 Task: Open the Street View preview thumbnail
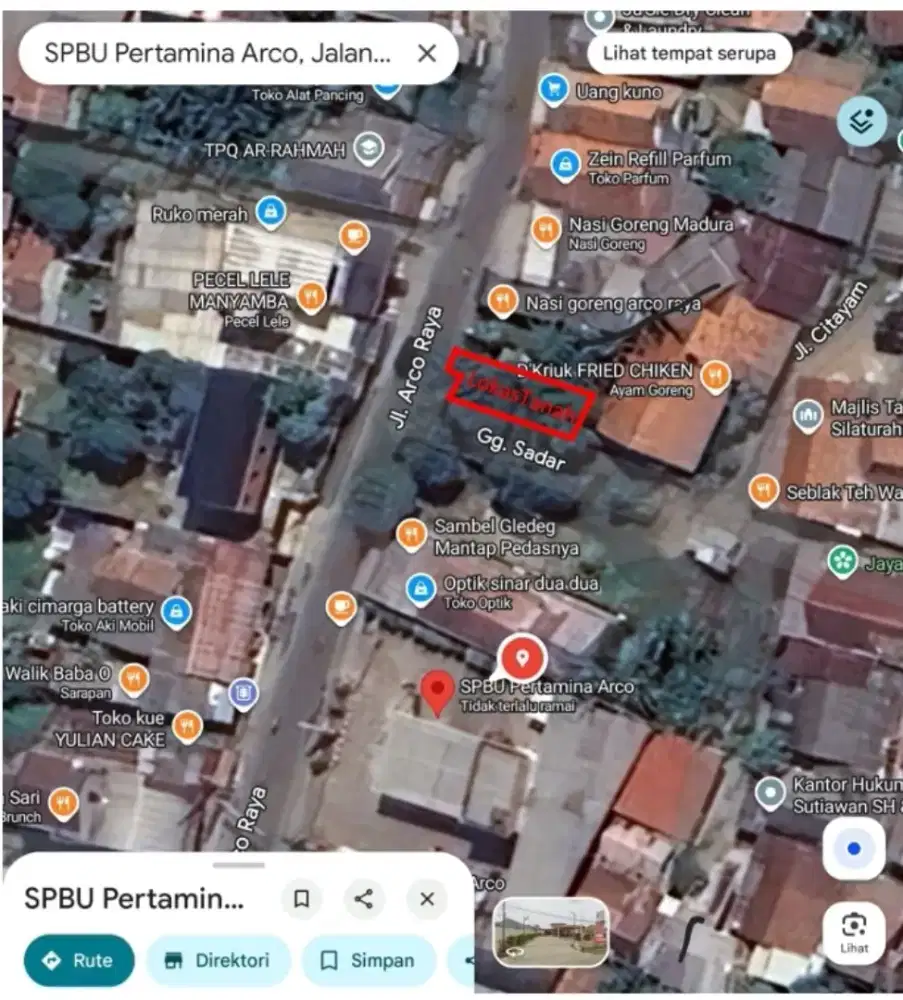click(x=551, y=931)
